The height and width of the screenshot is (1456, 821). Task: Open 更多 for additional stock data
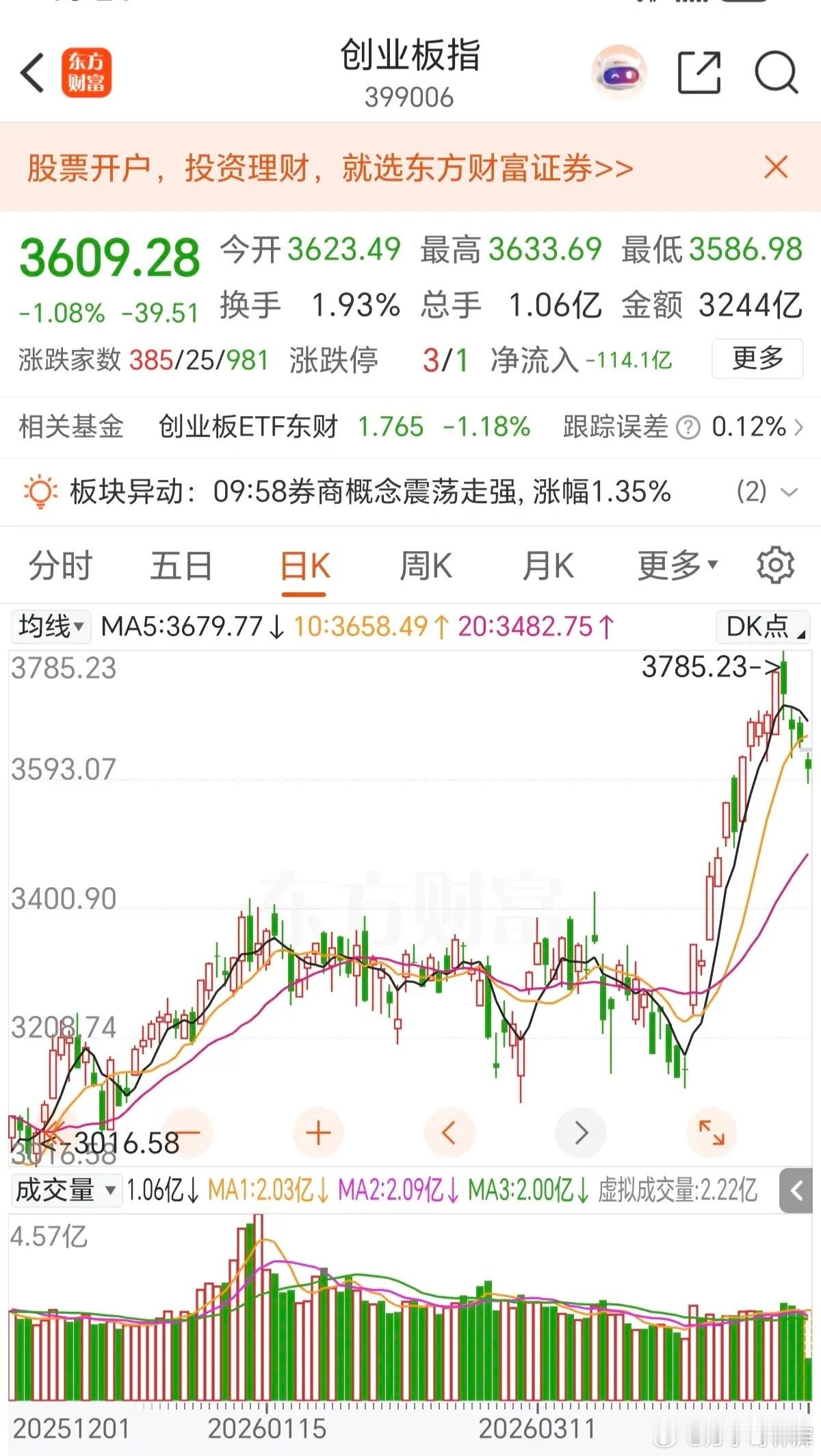point(755,359)
